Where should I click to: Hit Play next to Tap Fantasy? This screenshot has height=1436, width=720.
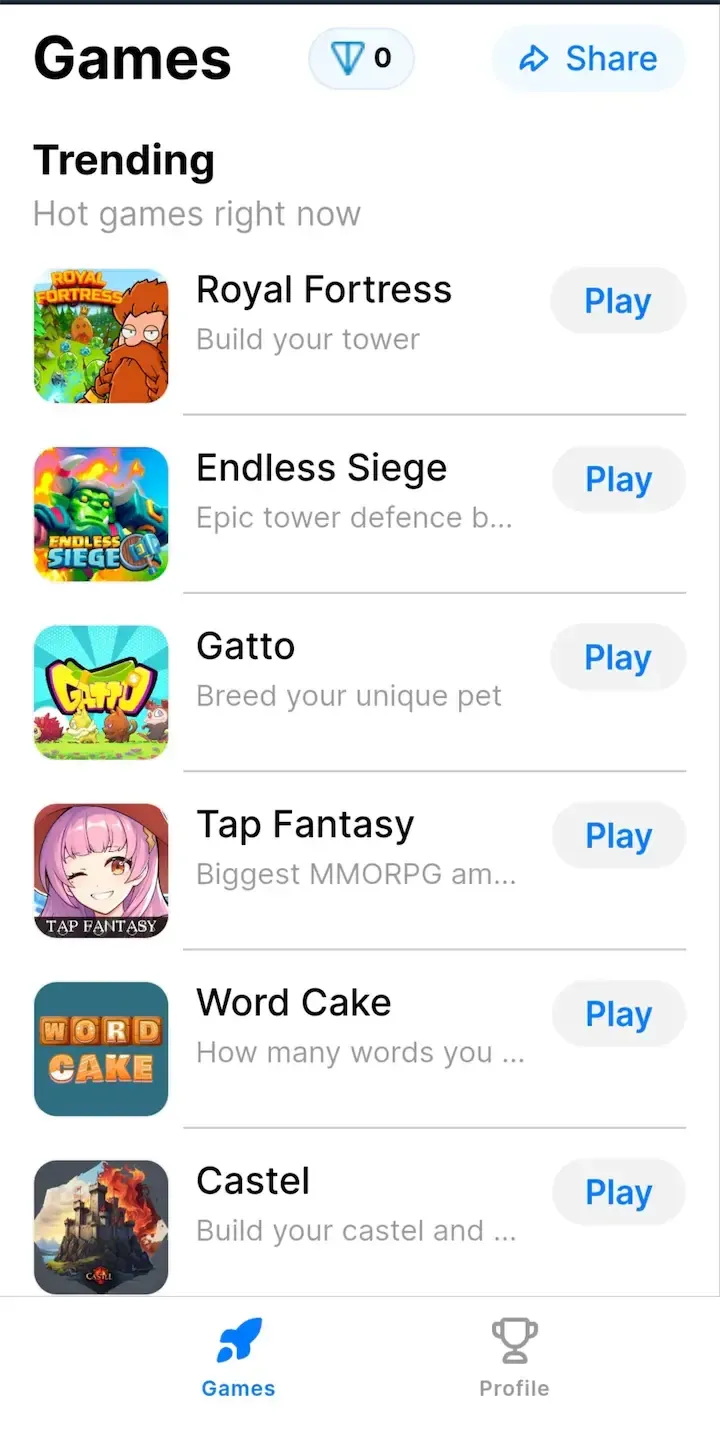pos(617,835)
